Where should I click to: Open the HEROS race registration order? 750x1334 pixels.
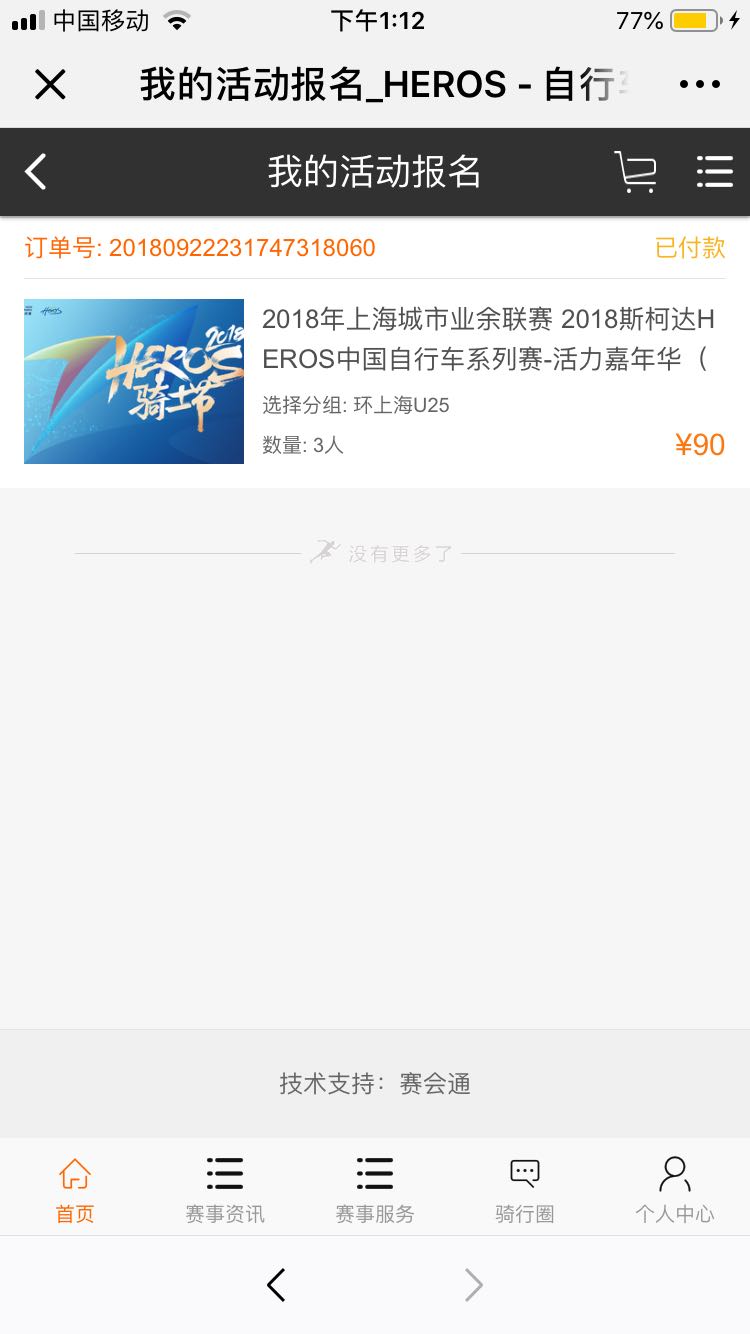coord(375,381)
